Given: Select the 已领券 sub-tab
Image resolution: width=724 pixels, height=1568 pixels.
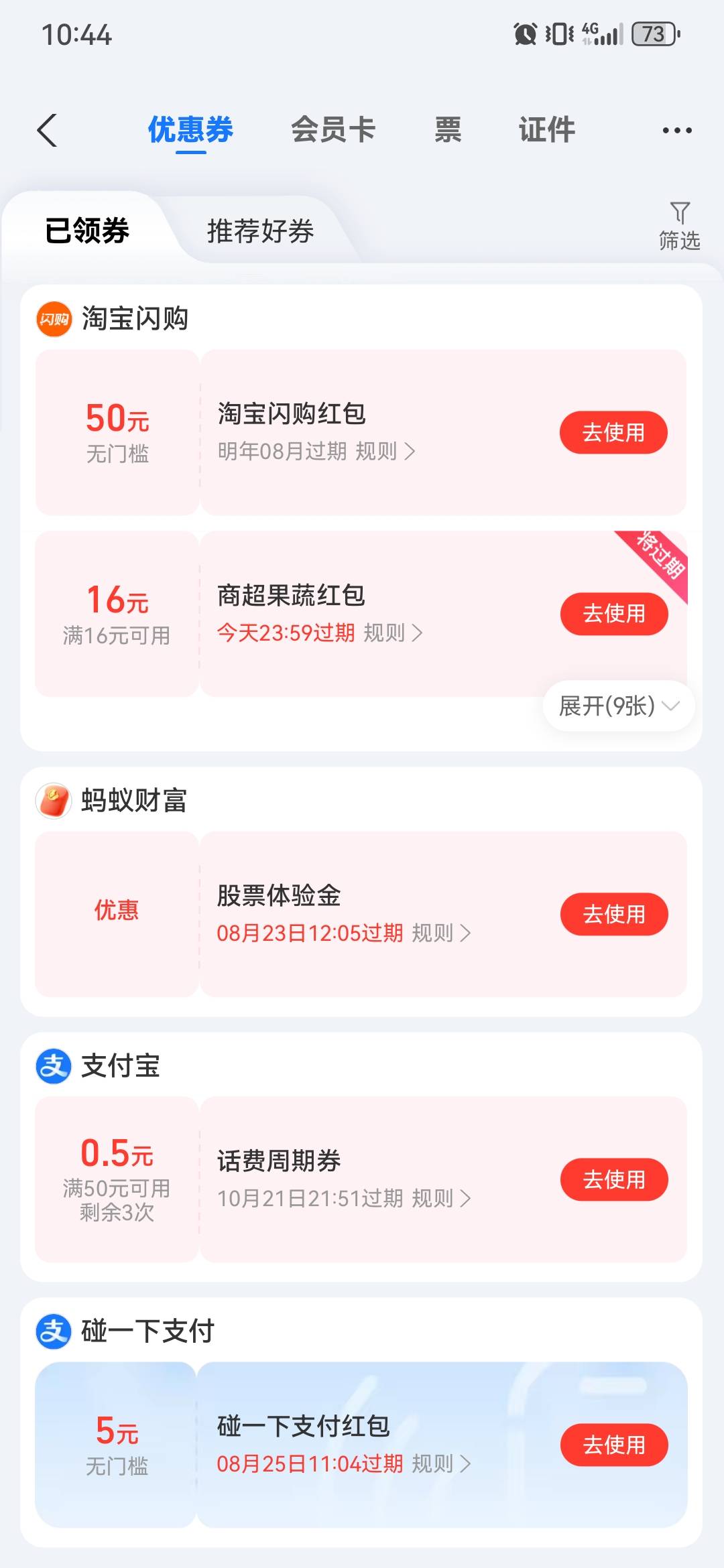Looking at the screenshot, I should [x=87, y=231].
